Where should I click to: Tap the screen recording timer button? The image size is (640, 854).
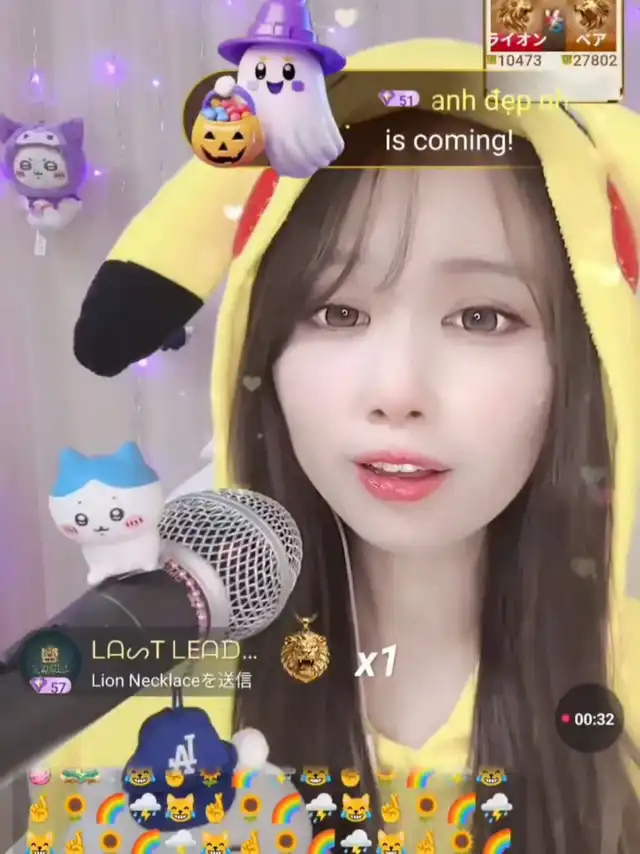(x=589, y=719)
